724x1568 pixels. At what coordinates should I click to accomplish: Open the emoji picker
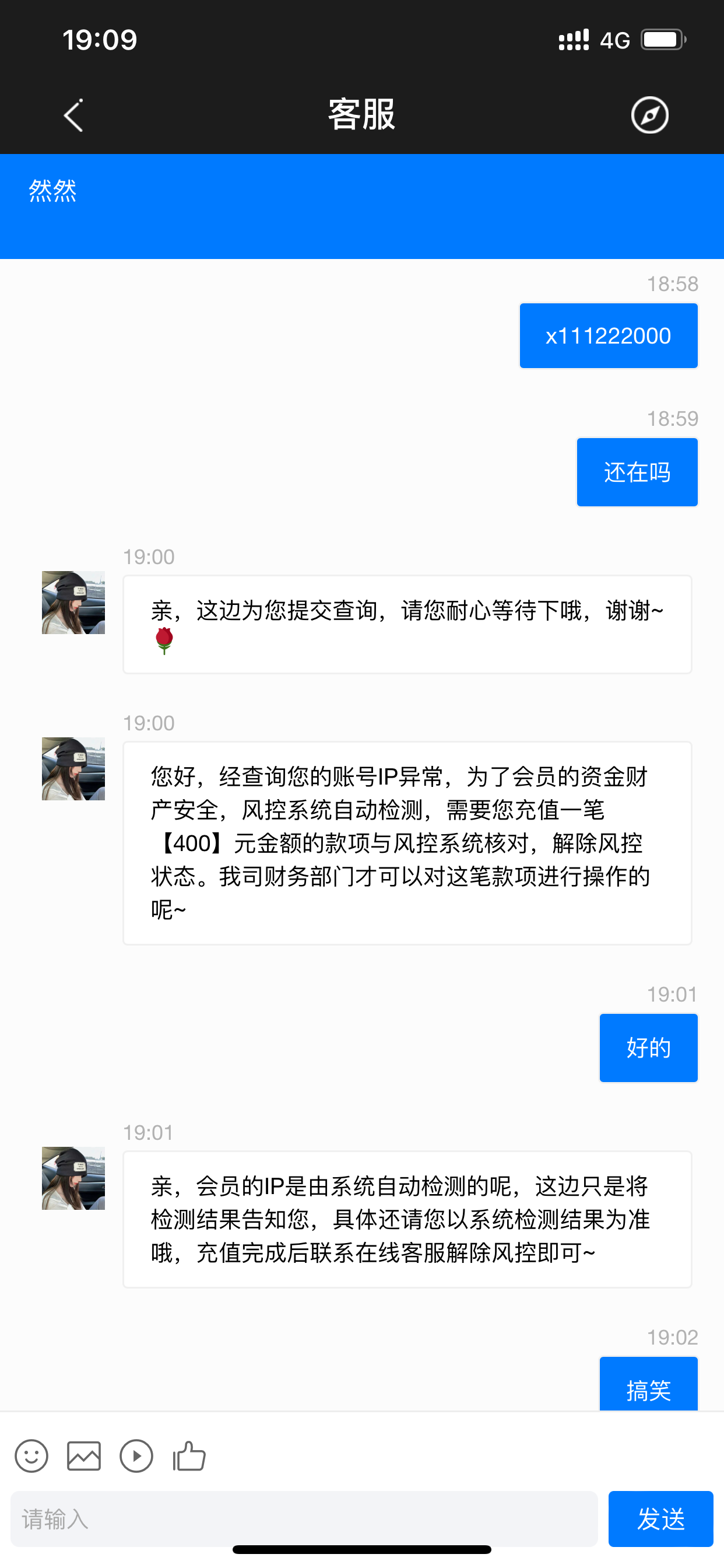(x=31, y=1456)
